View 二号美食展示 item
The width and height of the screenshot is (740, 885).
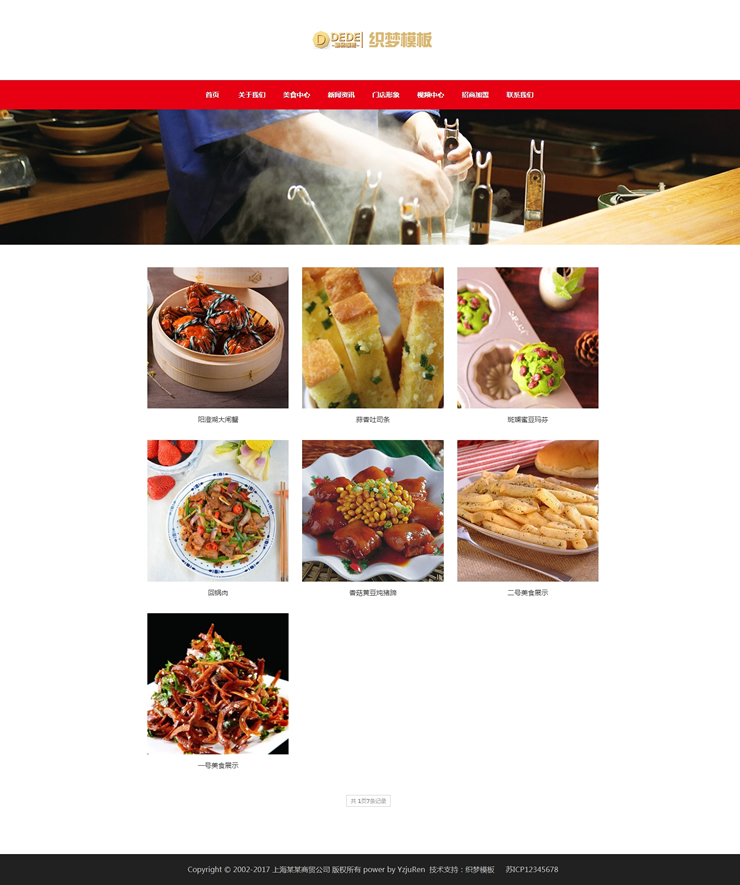tap(528, 511)
